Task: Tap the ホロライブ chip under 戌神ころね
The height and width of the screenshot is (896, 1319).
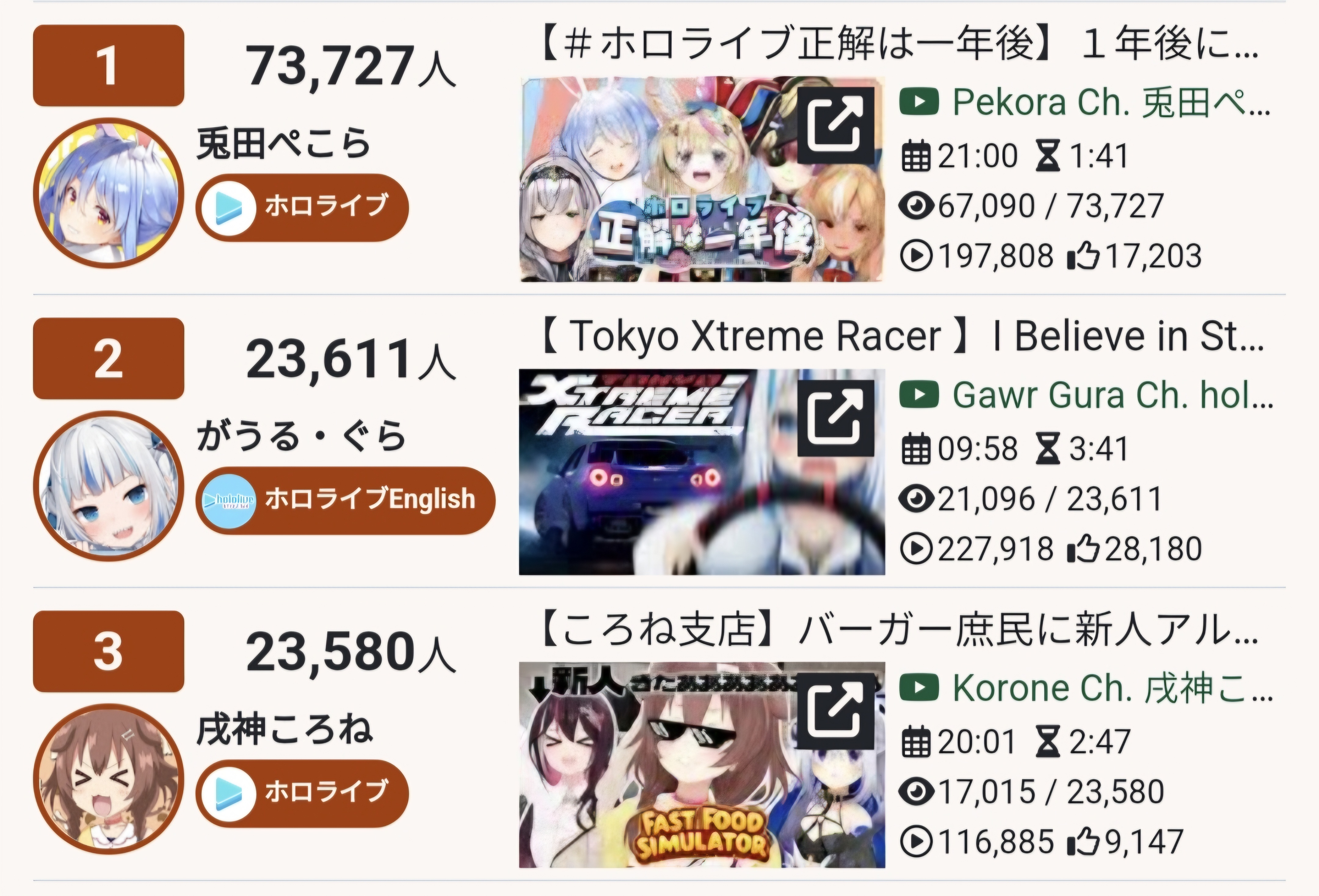Action: click(x=302, y=793)
